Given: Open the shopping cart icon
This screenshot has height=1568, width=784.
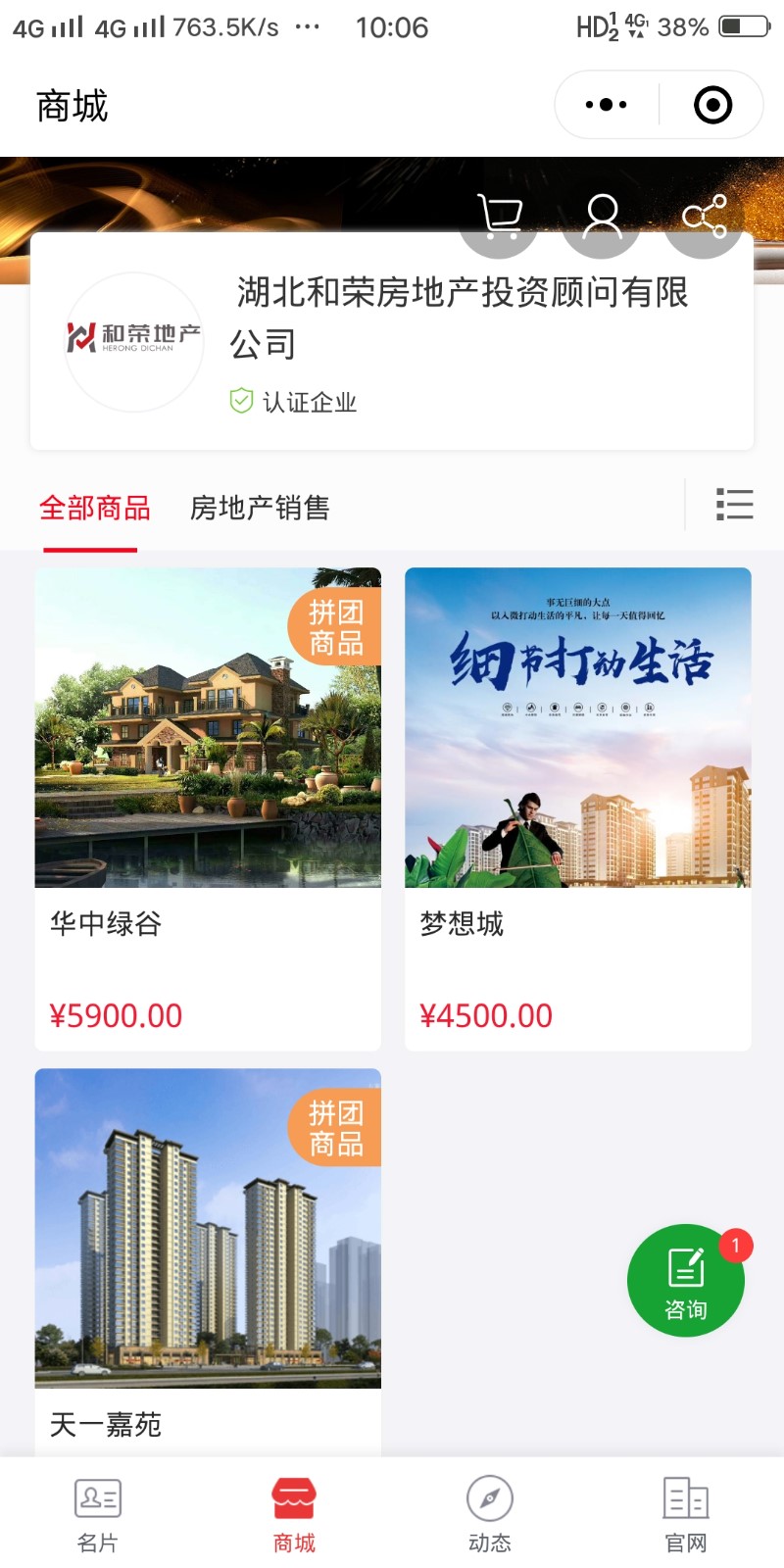Looking at the screenshot, I should [x=500, y=217].
